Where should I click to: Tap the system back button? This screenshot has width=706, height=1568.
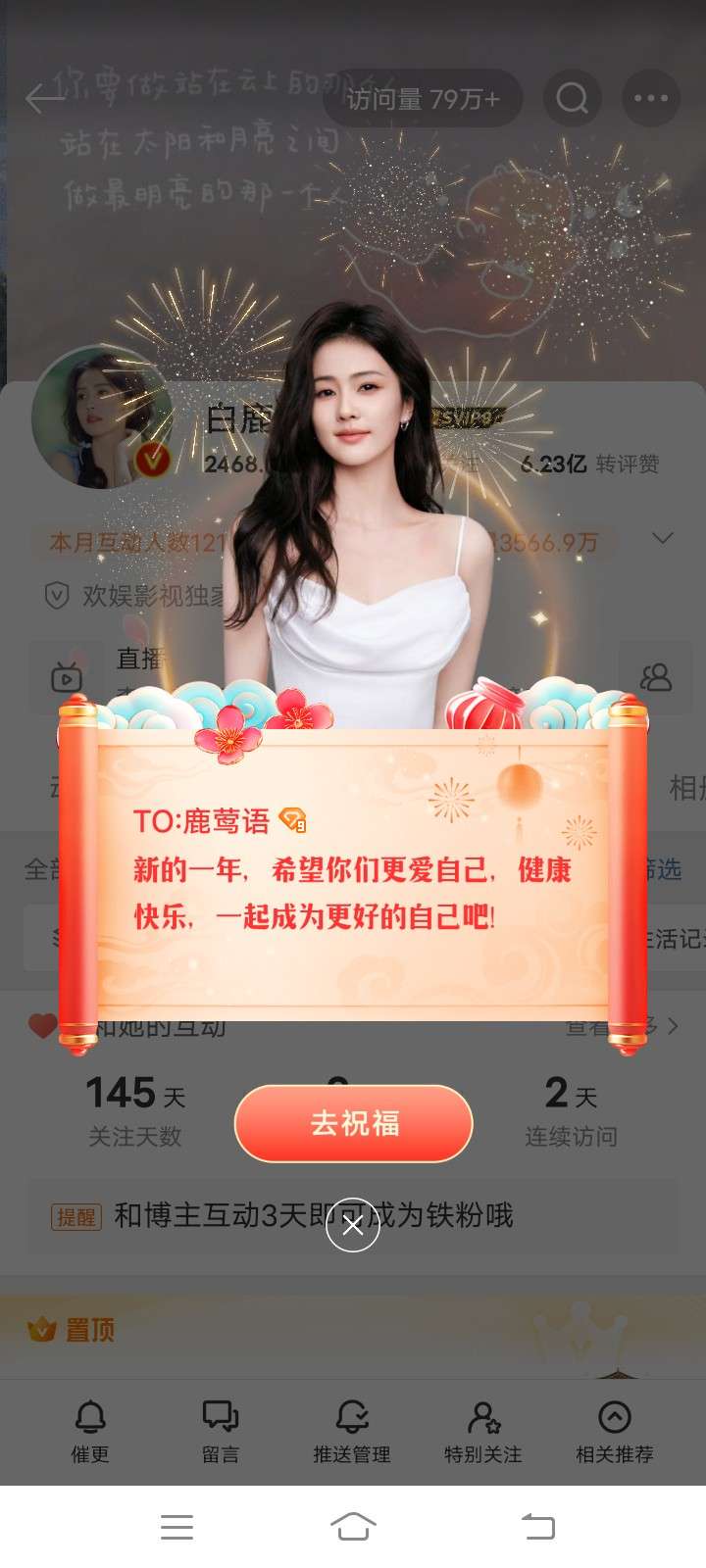(x=537, y=1526)
